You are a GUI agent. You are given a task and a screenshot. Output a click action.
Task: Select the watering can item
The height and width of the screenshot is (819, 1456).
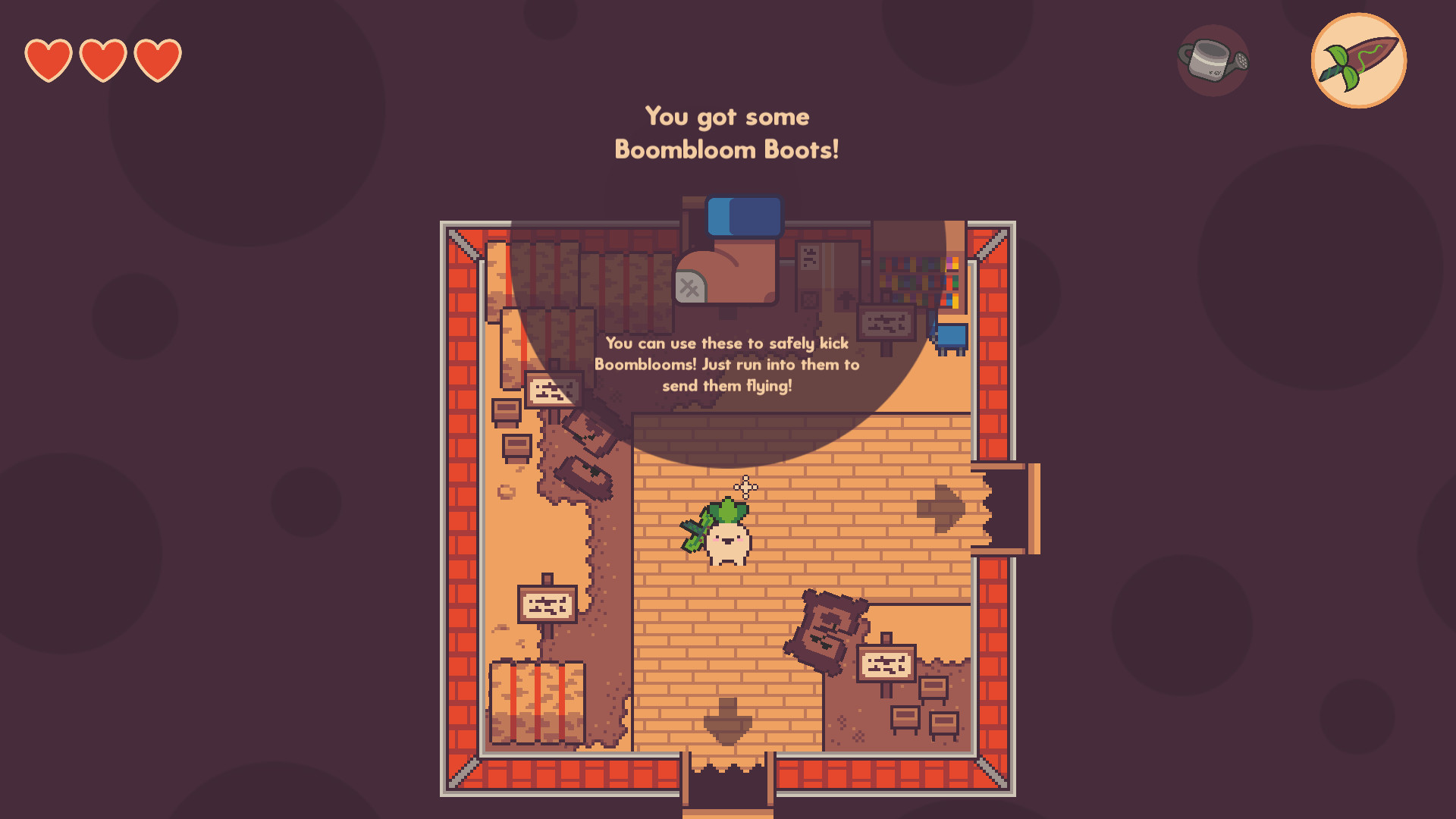pos(1213,60)
